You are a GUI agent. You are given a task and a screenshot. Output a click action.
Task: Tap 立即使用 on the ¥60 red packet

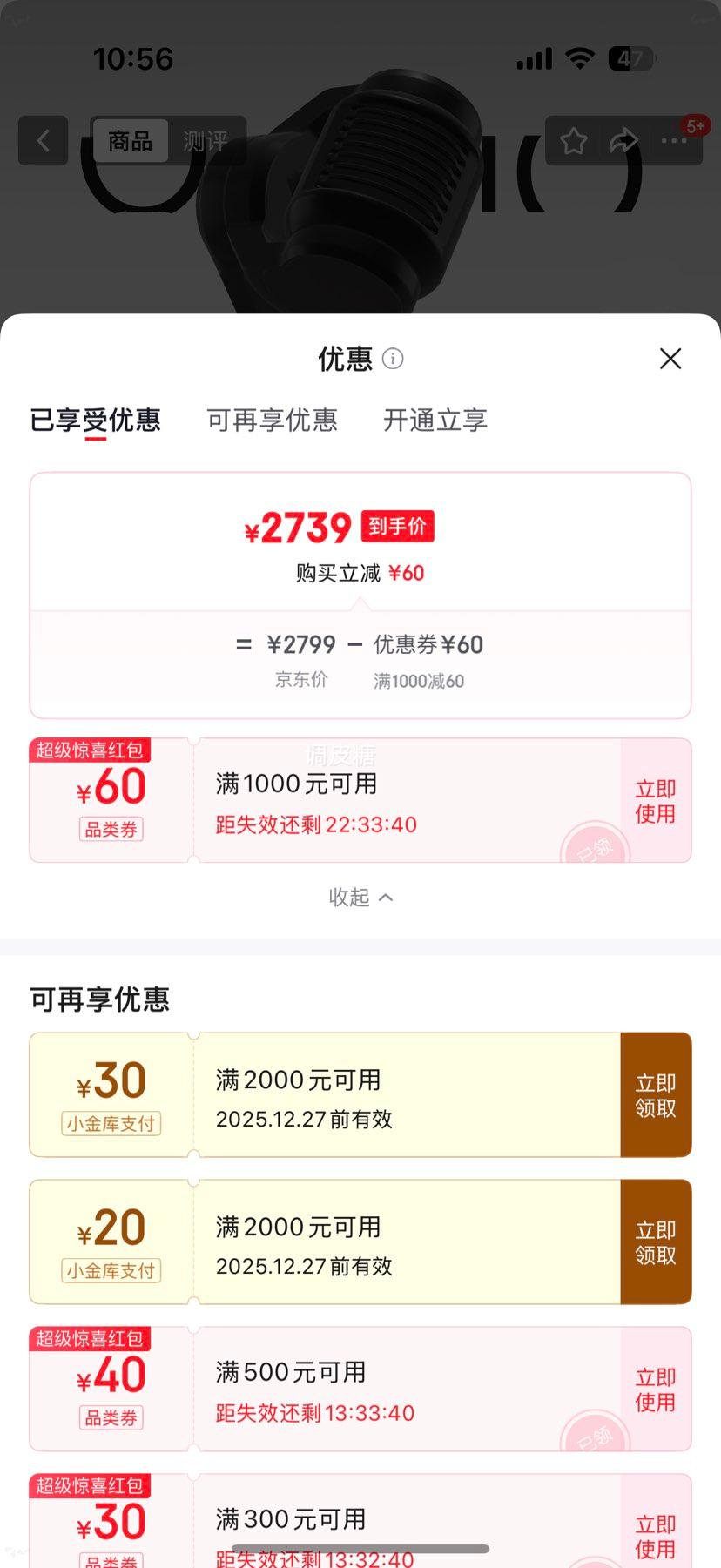[x=654, y=799]
